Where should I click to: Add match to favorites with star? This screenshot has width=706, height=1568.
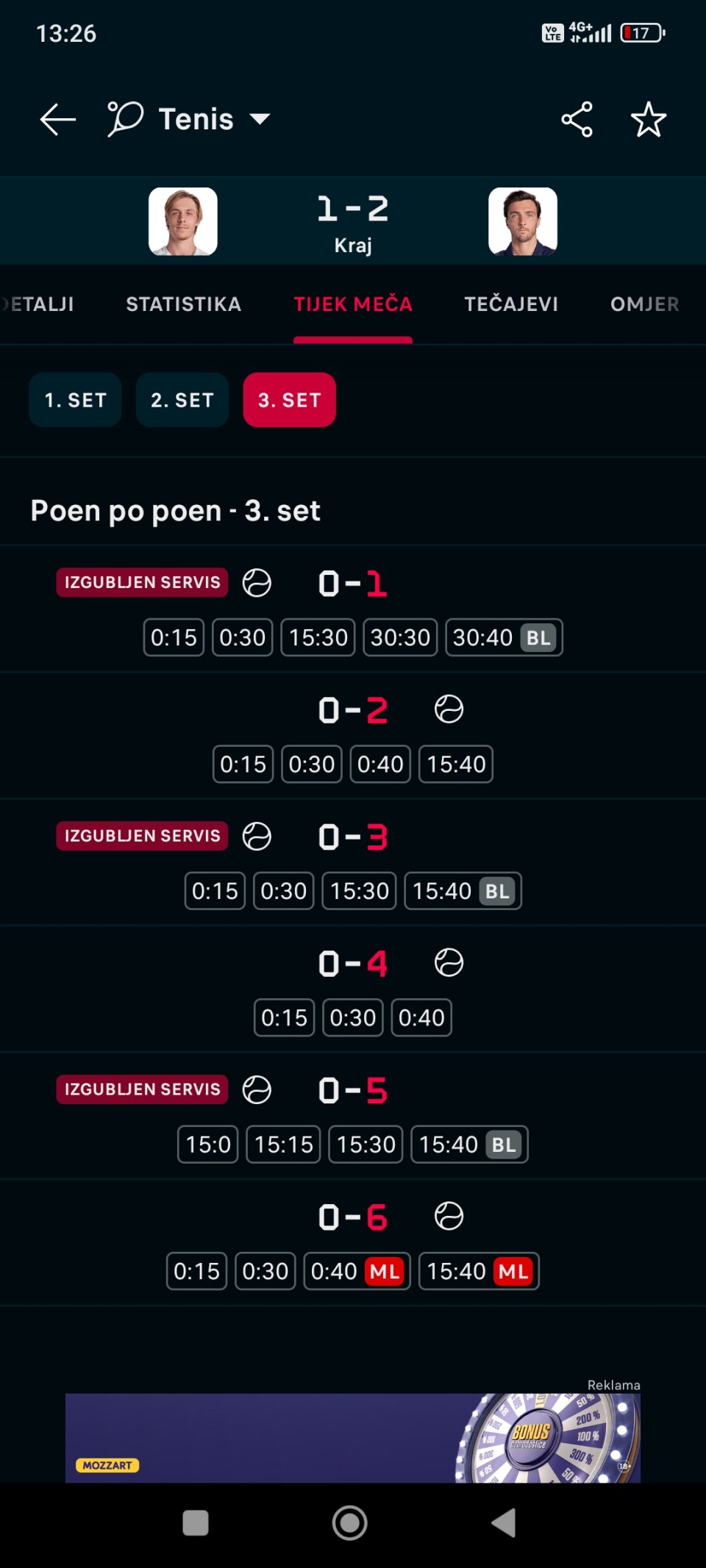[649, 119]
